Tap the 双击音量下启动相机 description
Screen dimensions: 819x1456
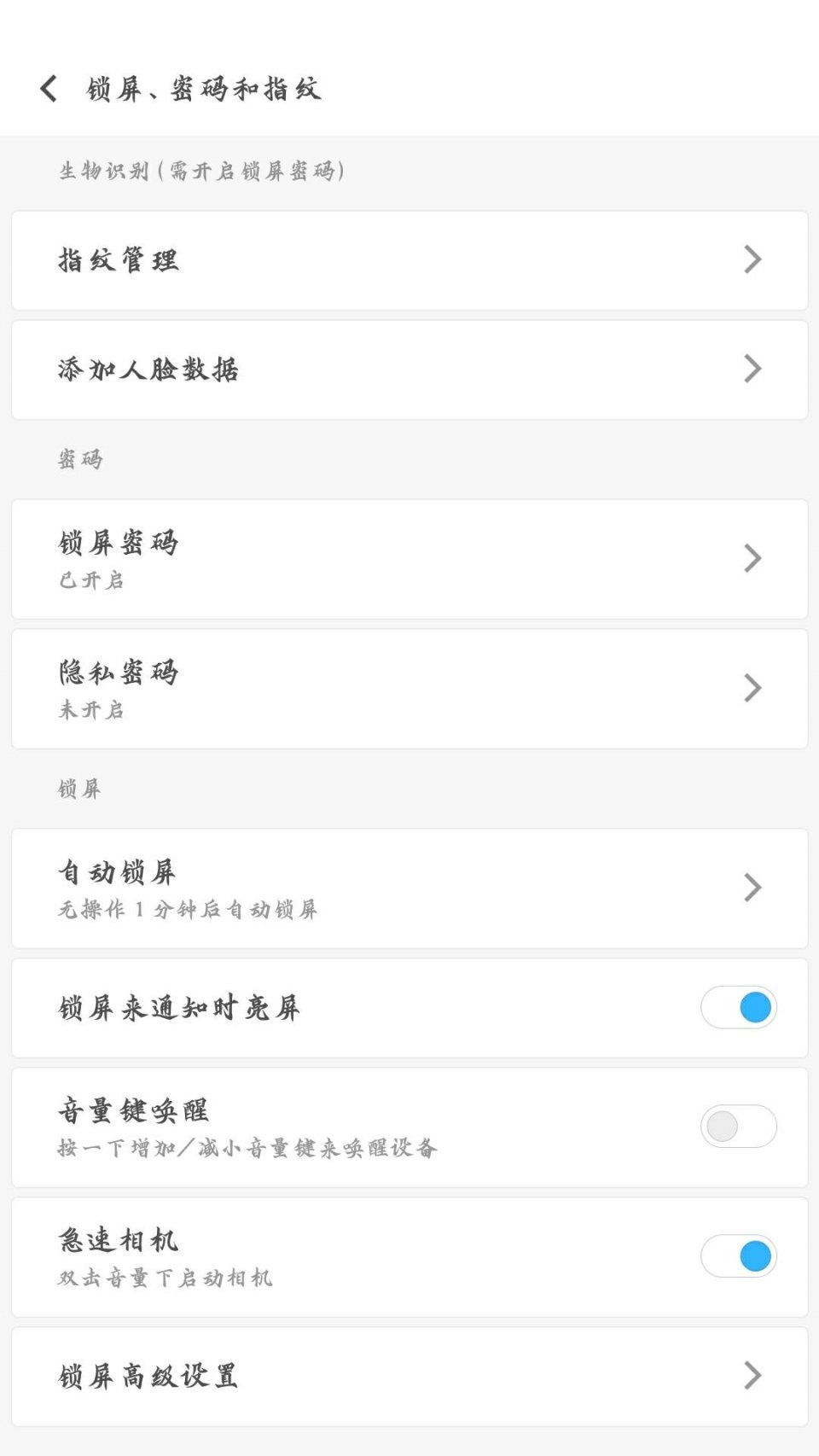pos(164,1278)
